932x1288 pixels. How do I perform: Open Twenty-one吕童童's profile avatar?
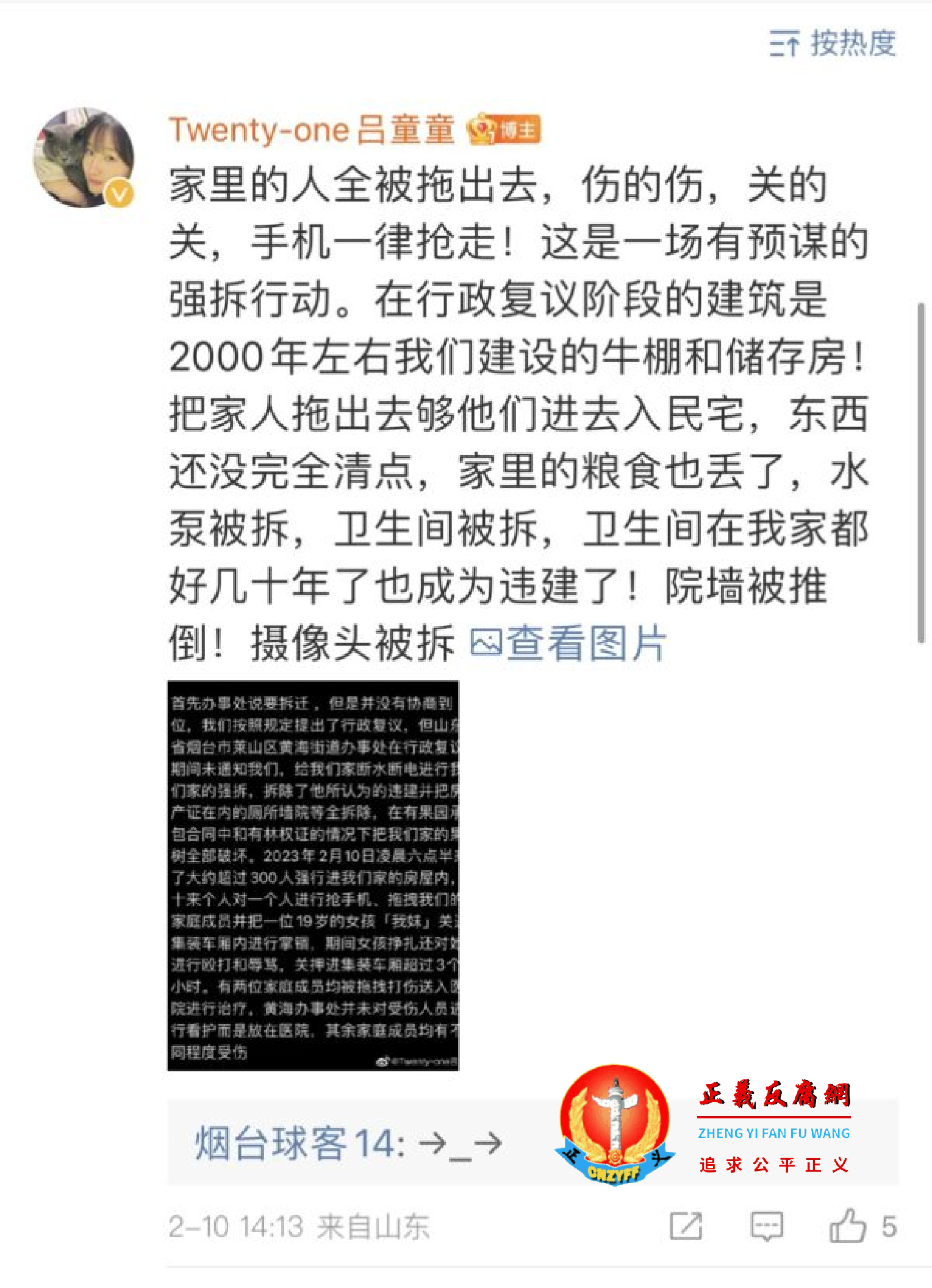click(x=84, y=157)
